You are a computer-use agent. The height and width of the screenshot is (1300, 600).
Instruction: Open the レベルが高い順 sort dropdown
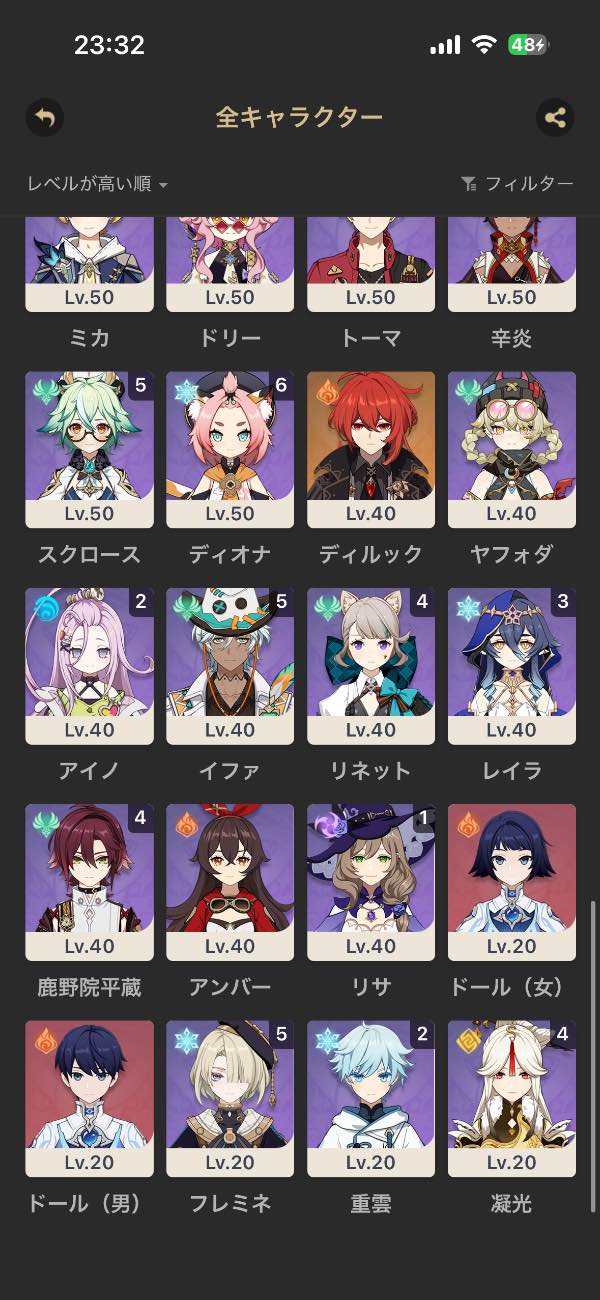click(x=97, y=184)
